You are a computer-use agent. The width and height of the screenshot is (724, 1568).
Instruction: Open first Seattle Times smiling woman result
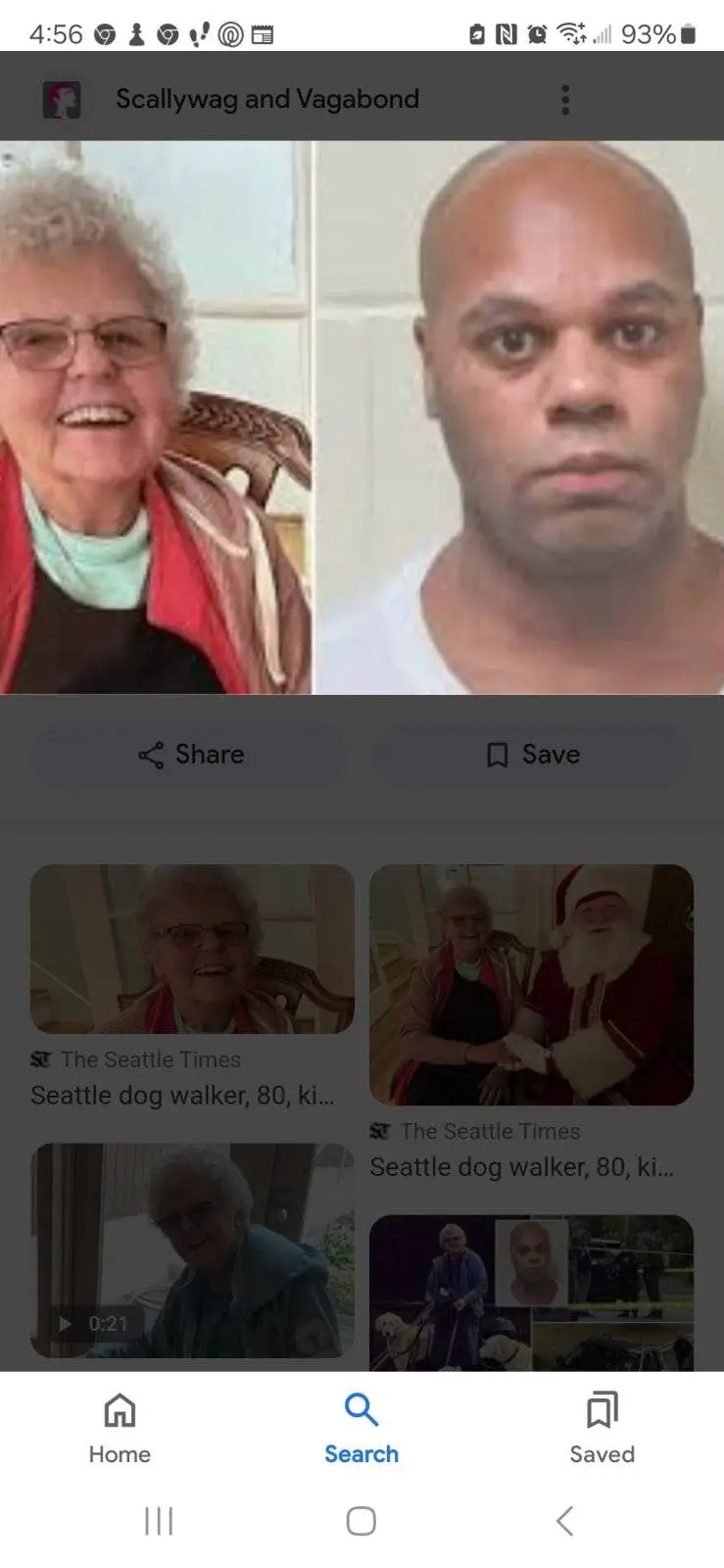point(192,949)
